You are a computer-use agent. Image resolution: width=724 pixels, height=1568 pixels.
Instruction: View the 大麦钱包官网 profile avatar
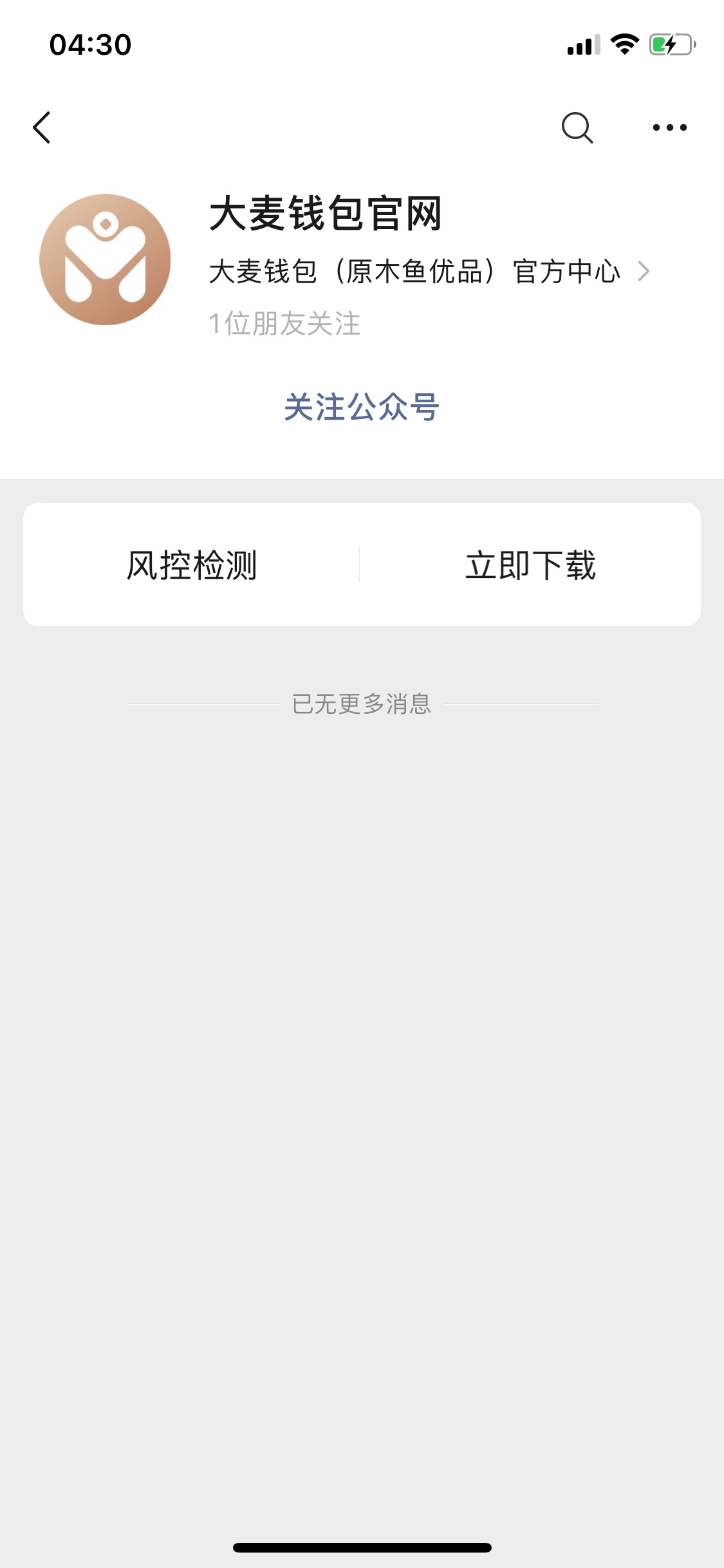click(105, 259)
